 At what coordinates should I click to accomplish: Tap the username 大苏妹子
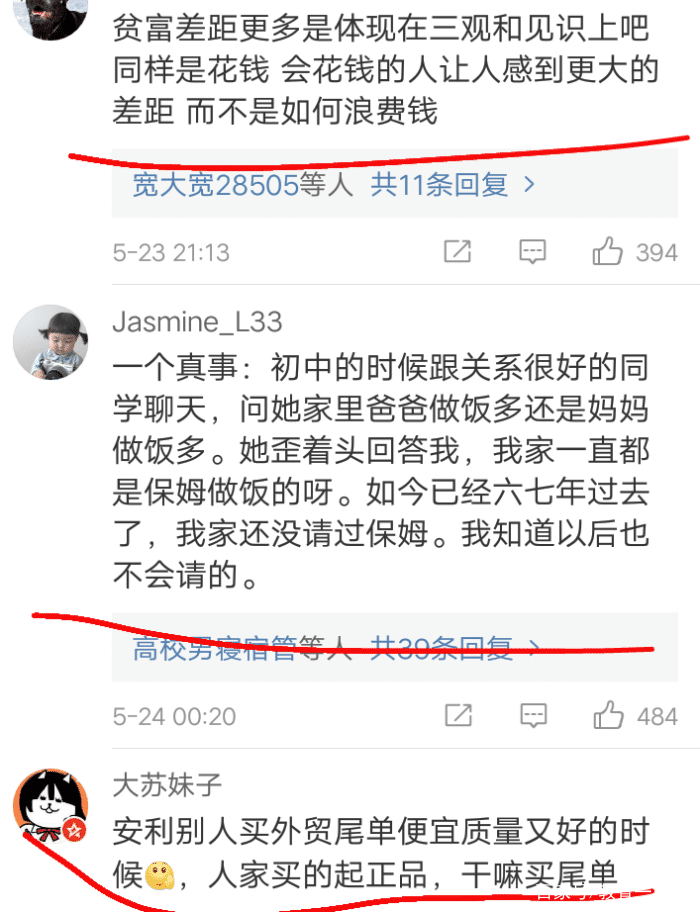pyautogui.click(x=167, y=784)
